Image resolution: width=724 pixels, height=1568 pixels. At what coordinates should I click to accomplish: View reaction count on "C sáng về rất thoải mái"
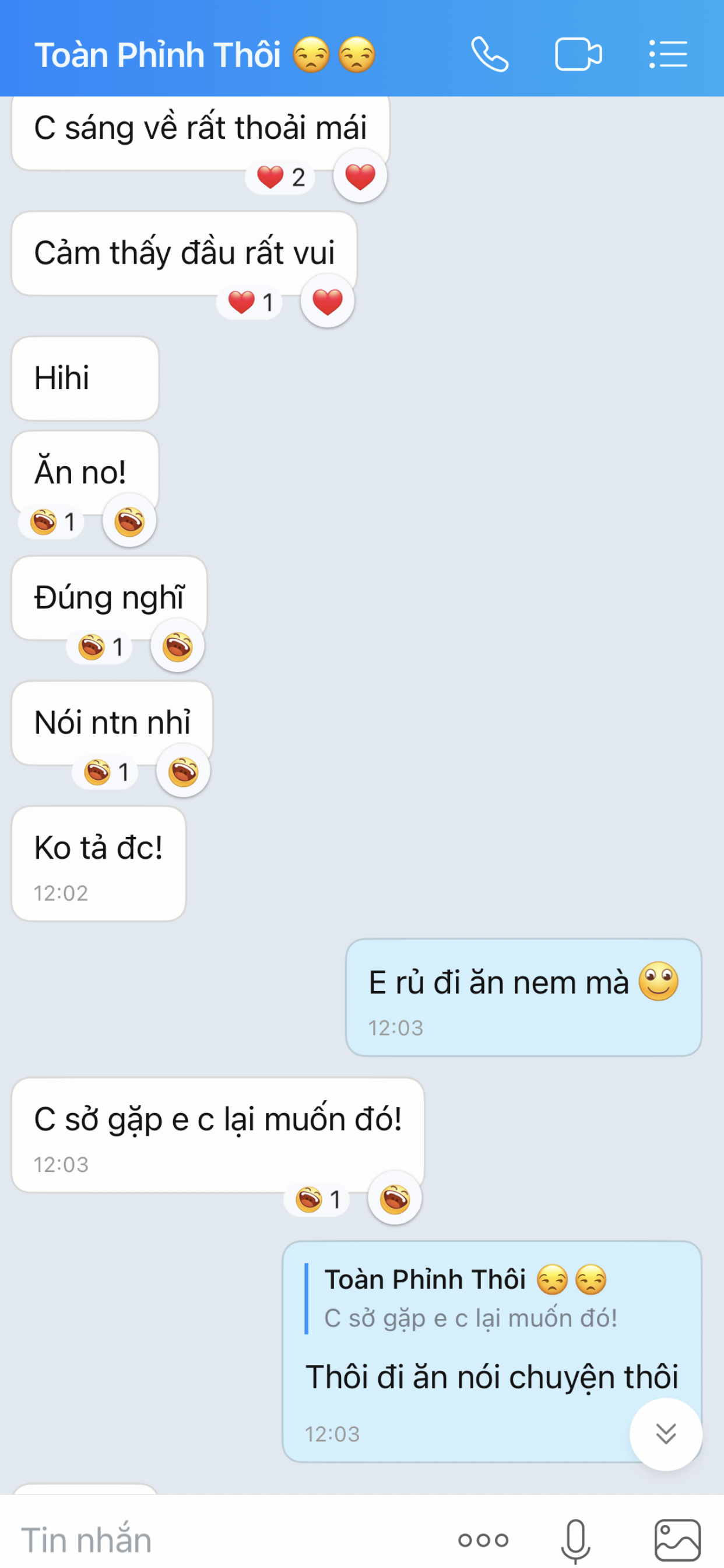(x=280, y=177)
